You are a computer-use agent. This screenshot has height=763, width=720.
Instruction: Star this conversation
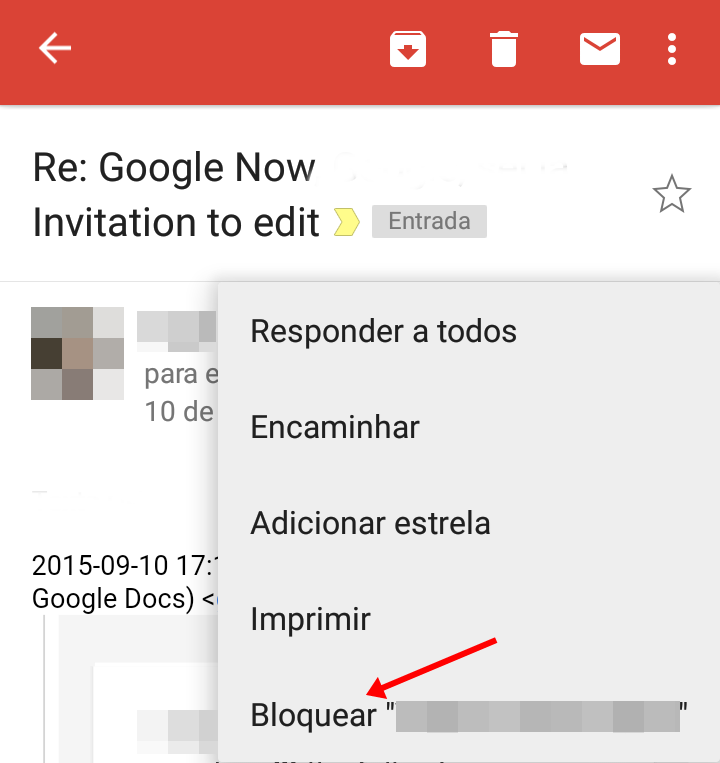tap(671, 194)
